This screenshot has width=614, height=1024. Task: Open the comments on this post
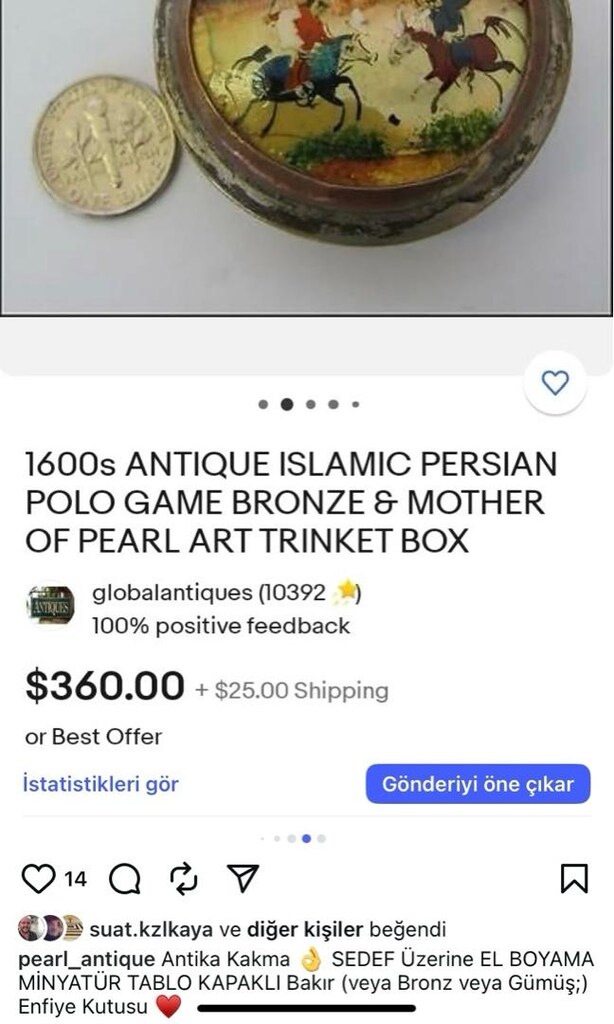click(x=125, y=878)
